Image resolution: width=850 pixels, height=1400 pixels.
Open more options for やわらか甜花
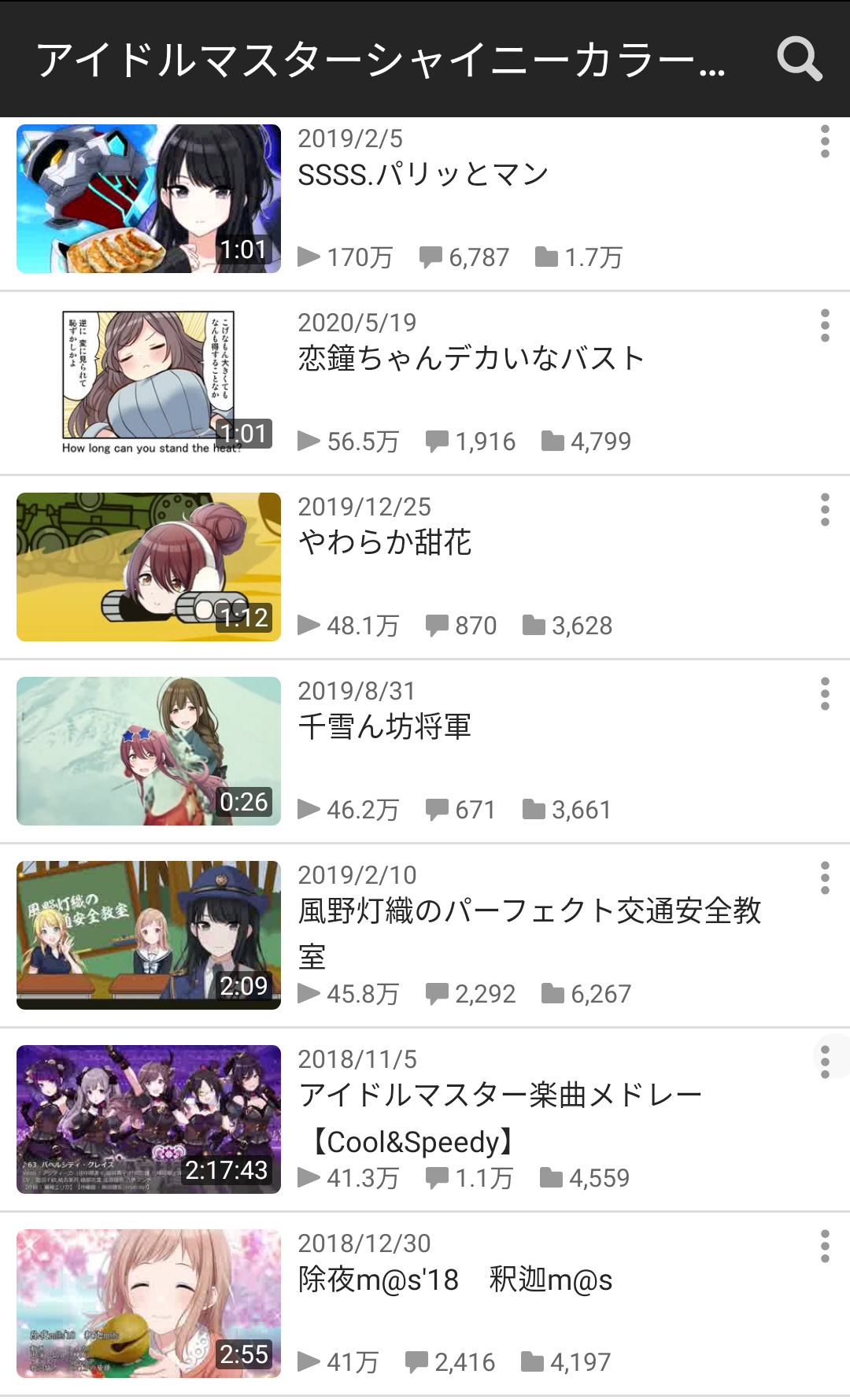click(x=825, y=510)
